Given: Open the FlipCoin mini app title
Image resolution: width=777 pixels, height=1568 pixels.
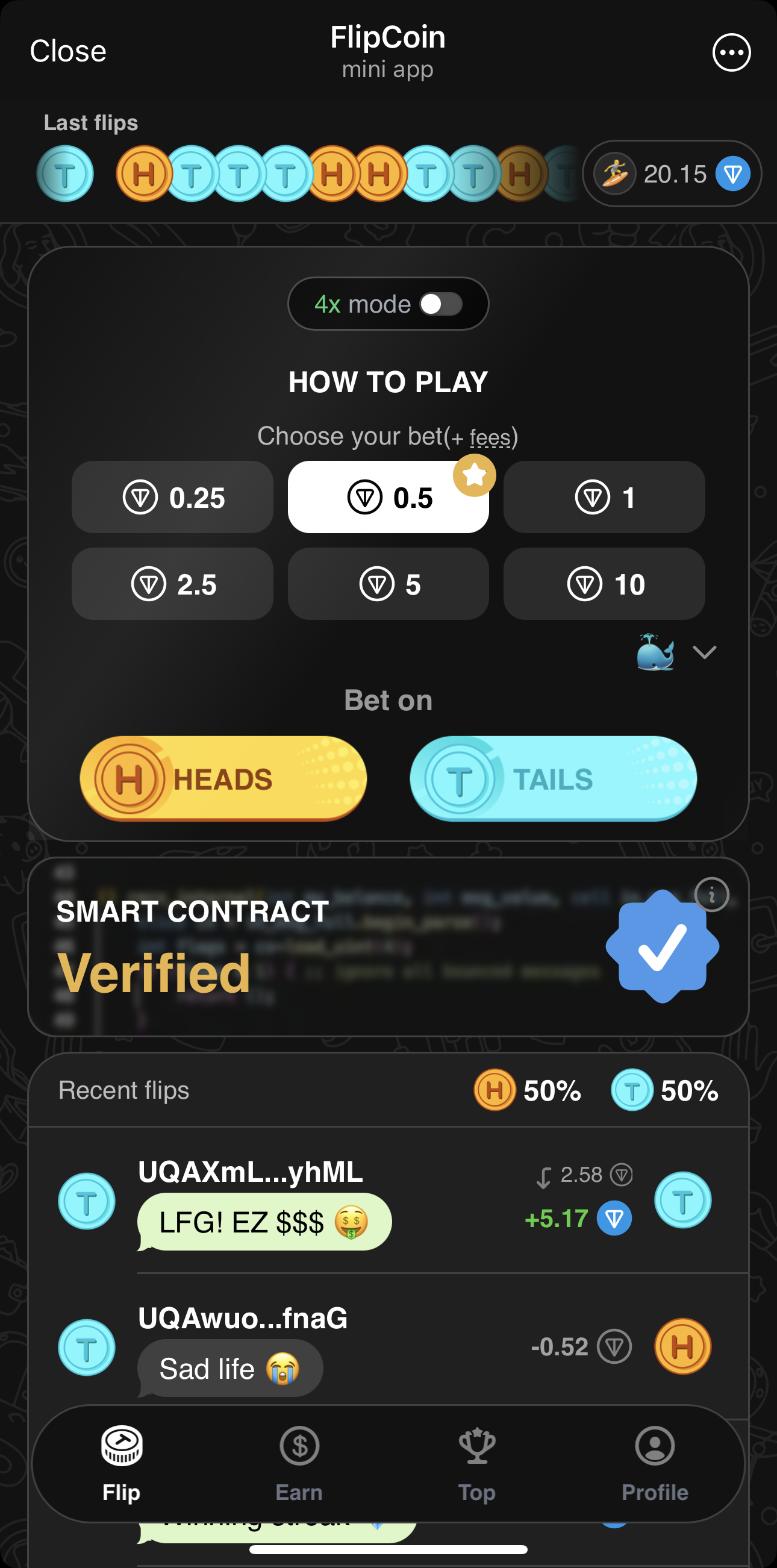Looking at the screenshot, I should 387,38.
